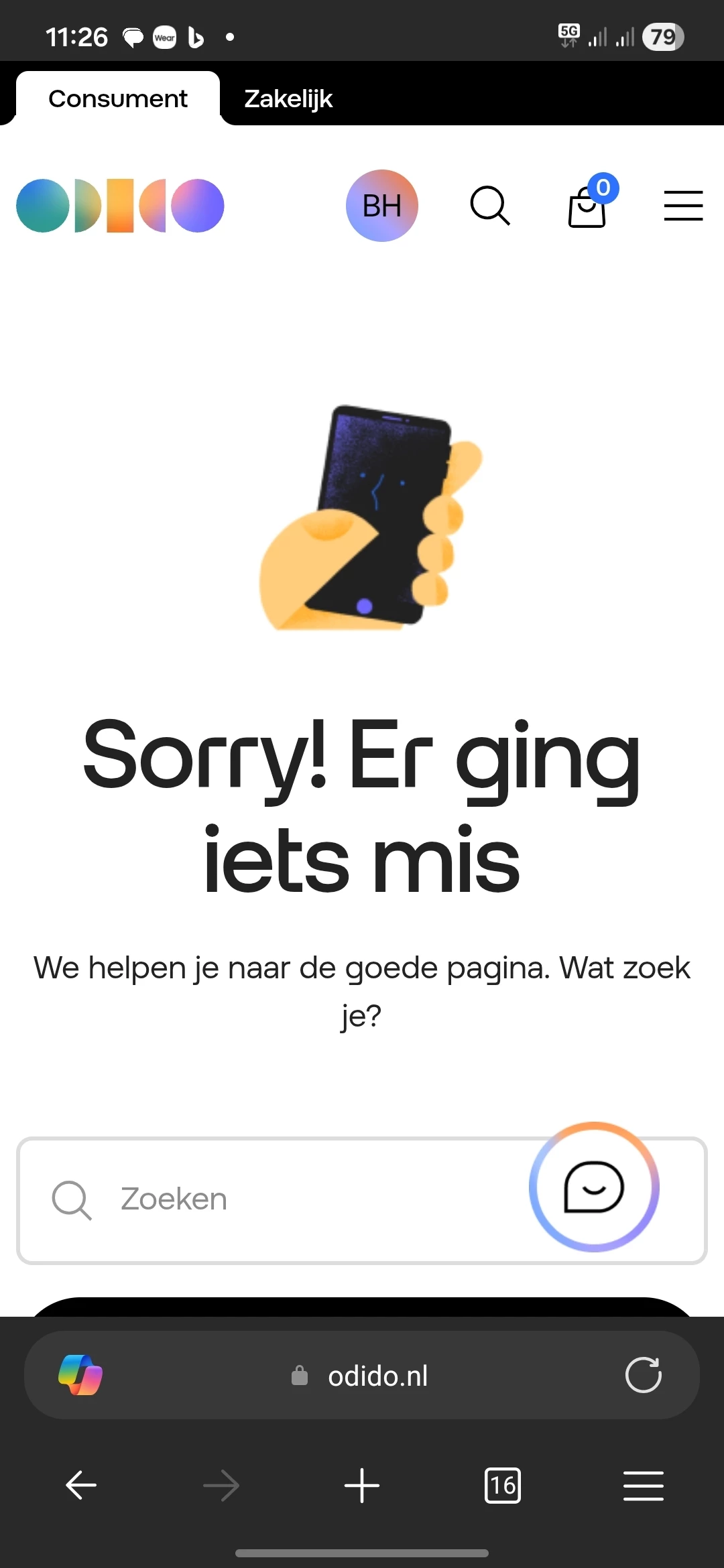The height and width of the screenshot is (1568, 724).
Task: Open the Odido hamburger menu
Action: [683, 206]
